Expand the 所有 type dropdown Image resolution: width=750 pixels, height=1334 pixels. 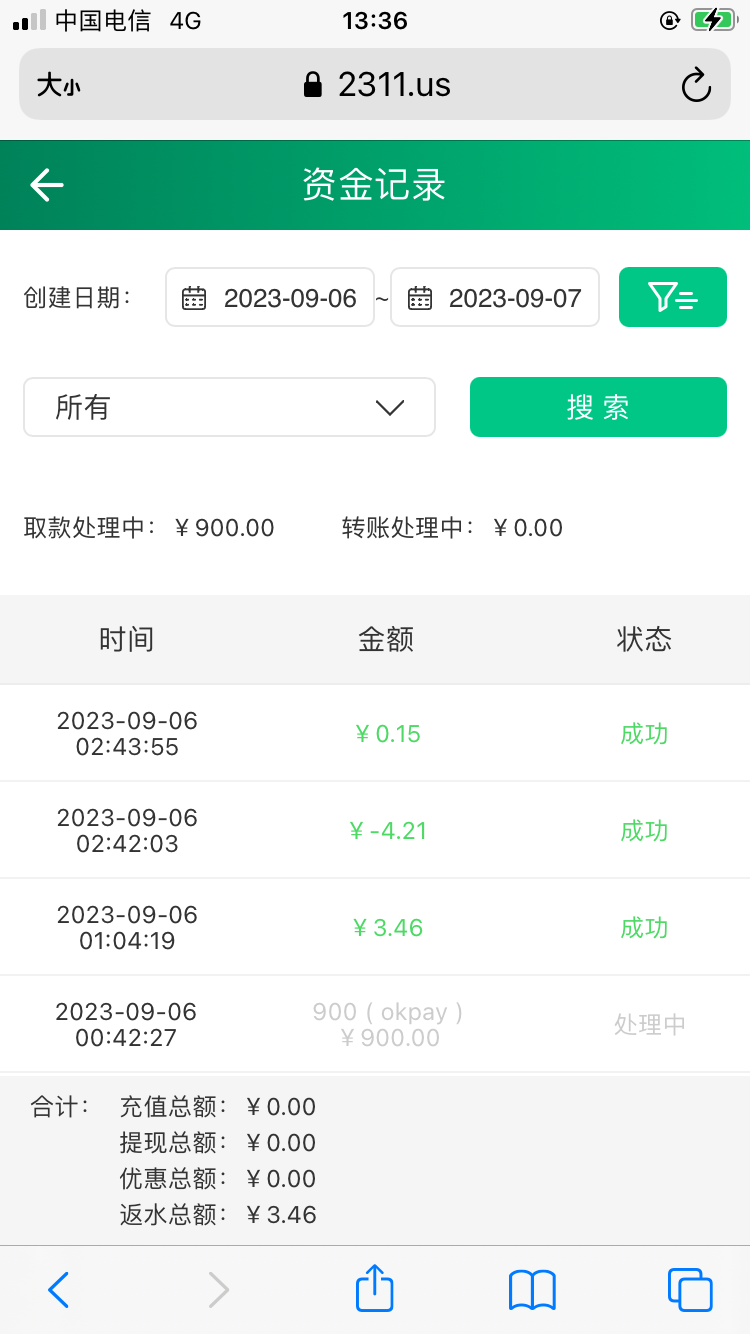(229, 407)
